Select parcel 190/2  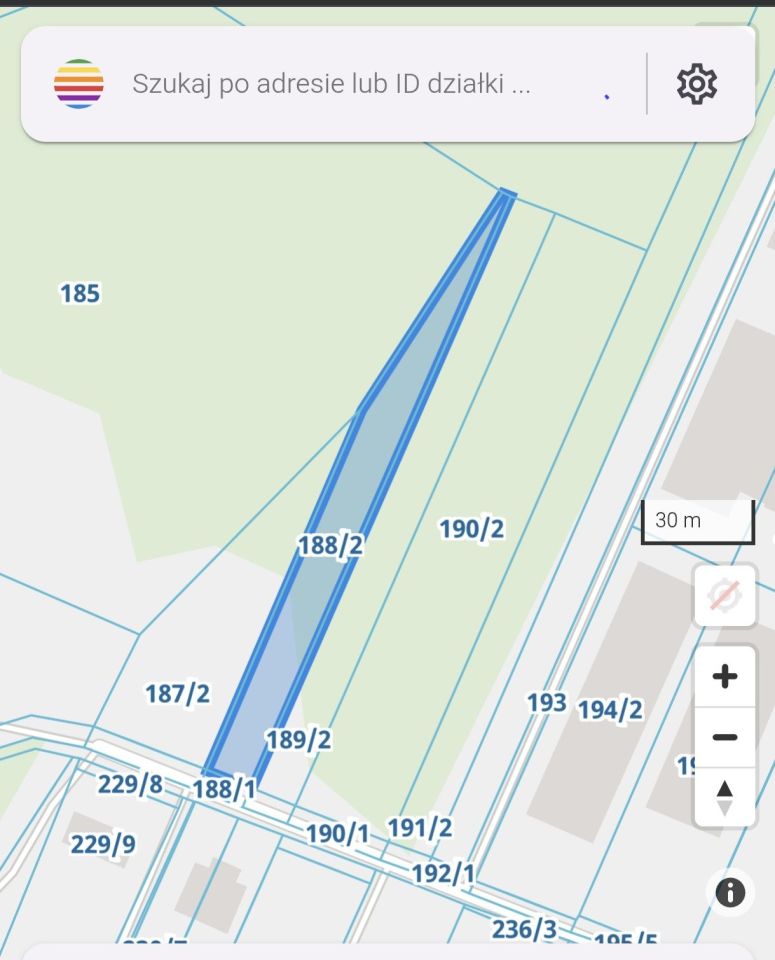click(x=469, y=530)
